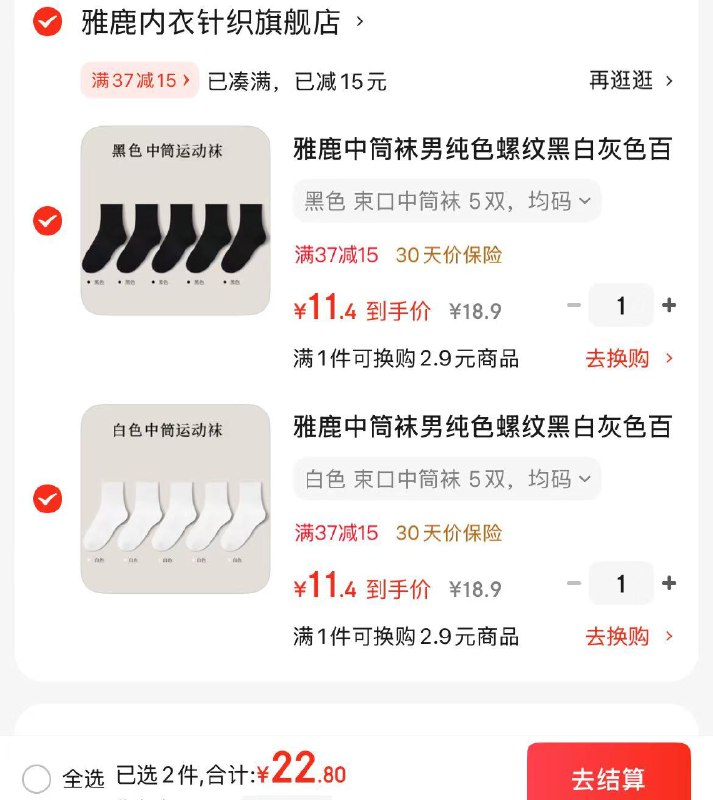Tap 再逛逛 to browse more
713x800 pixels.
pos(630,81)
